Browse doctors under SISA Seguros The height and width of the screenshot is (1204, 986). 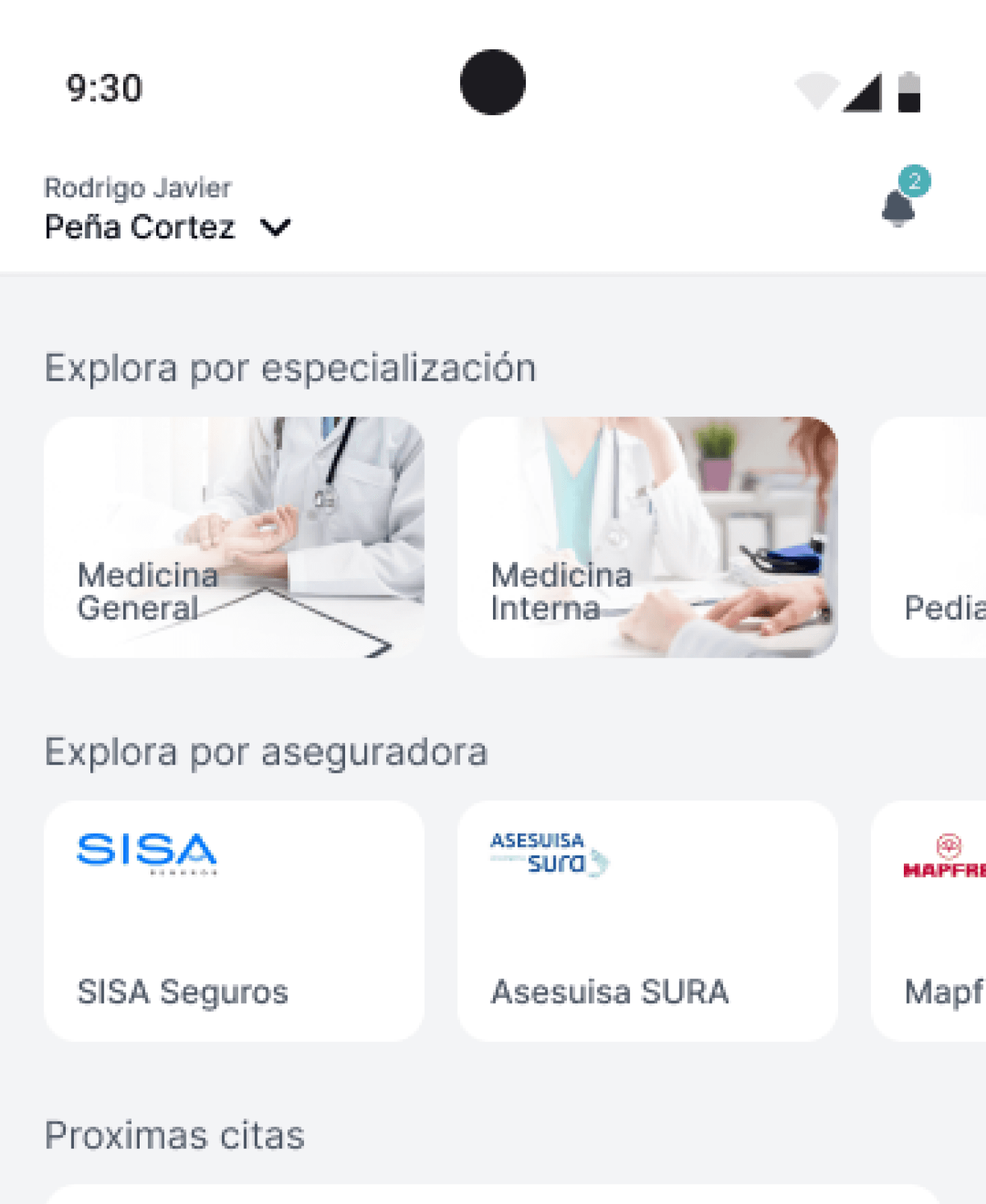pos(234,920)
